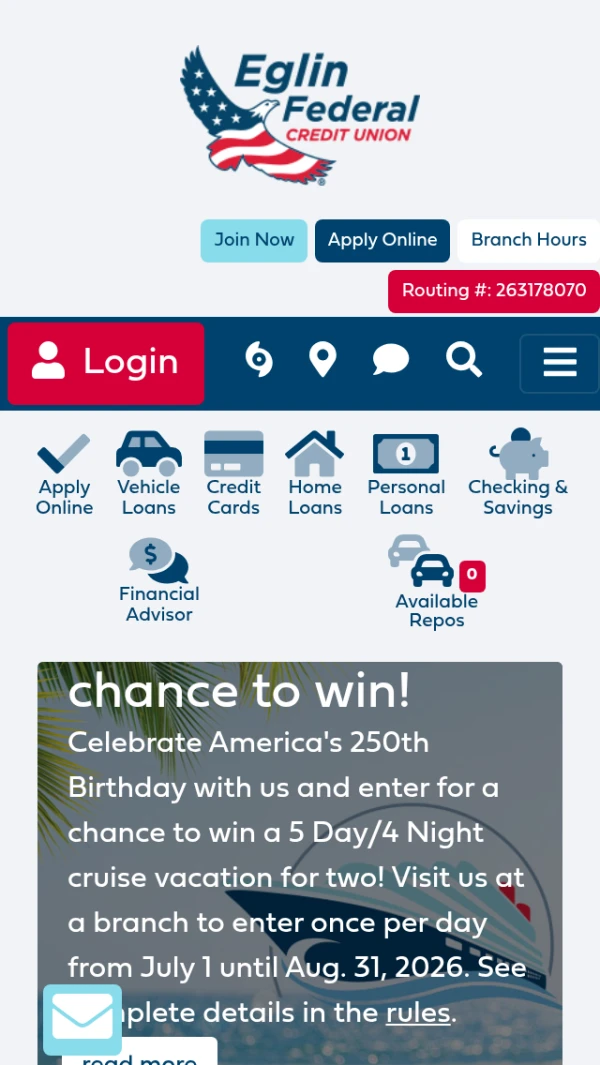Screen dimensions: 600x1065
Task: Go to Vehicle Loans
Action: click(x=149, y=474)
